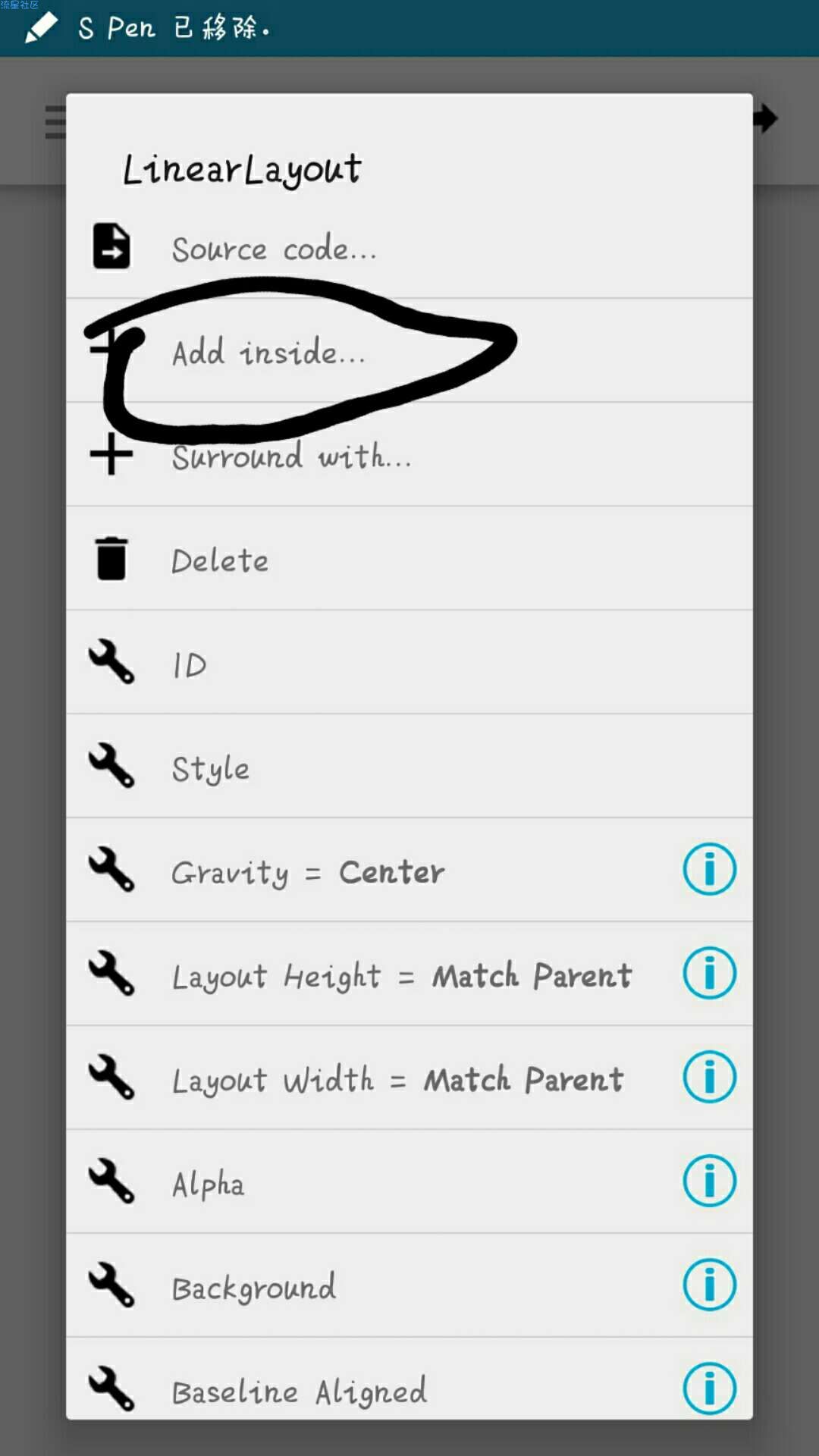View info for Gravity
Screen dimensions: 819x1456
point(709,869)
